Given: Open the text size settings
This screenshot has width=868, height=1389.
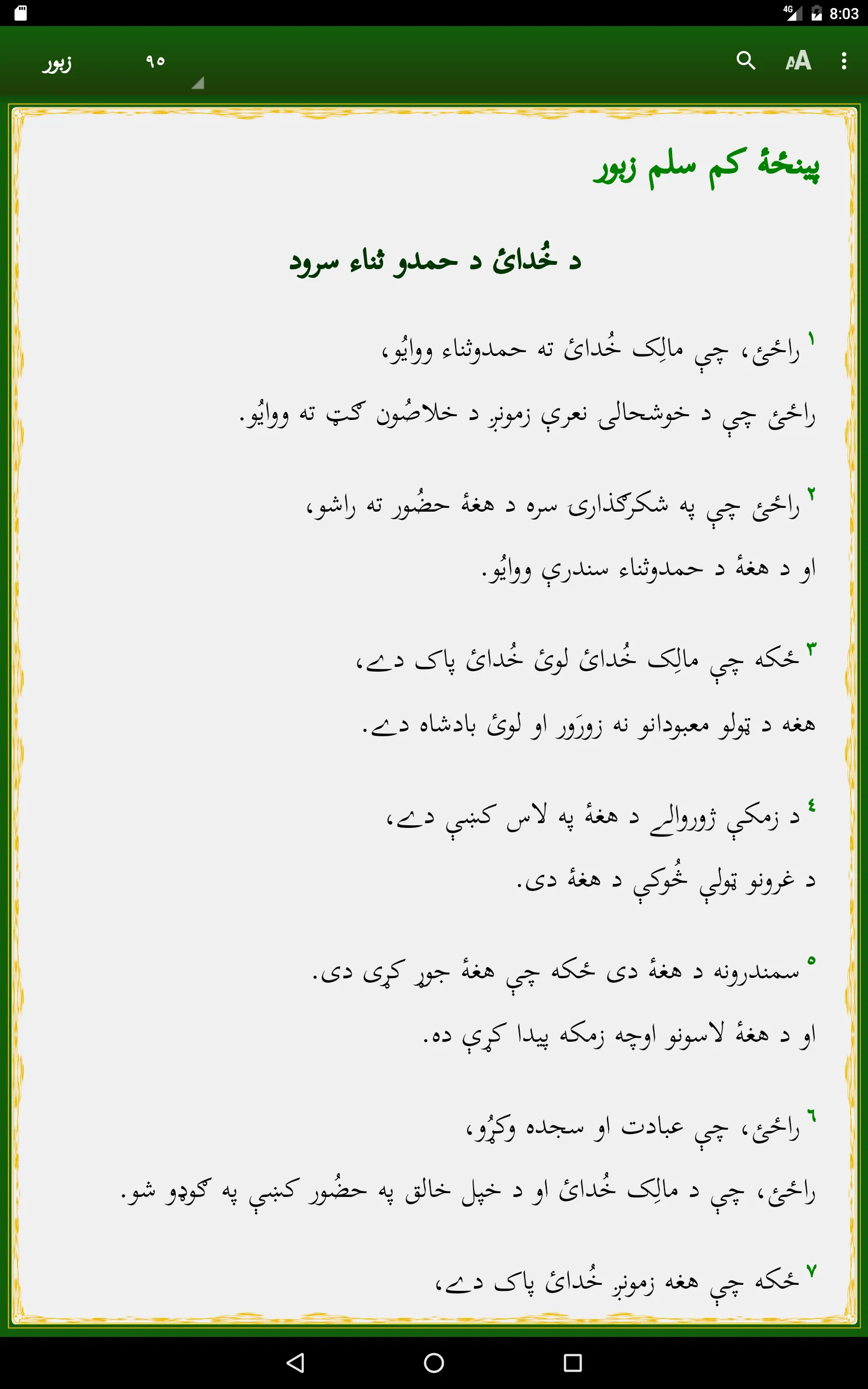Looking at the screenshot, I should [x=798, y=60].
